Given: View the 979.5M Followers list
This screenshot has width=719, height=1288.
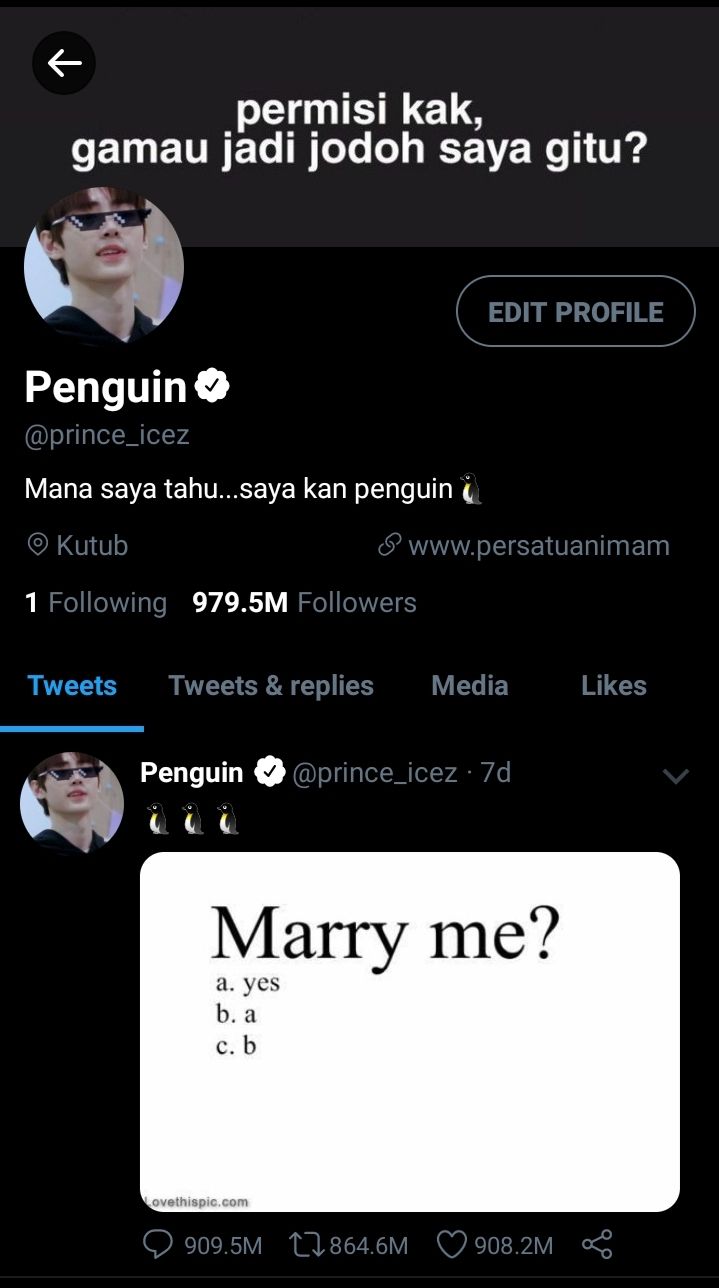Looking at the screenshot, I should 304,602.
